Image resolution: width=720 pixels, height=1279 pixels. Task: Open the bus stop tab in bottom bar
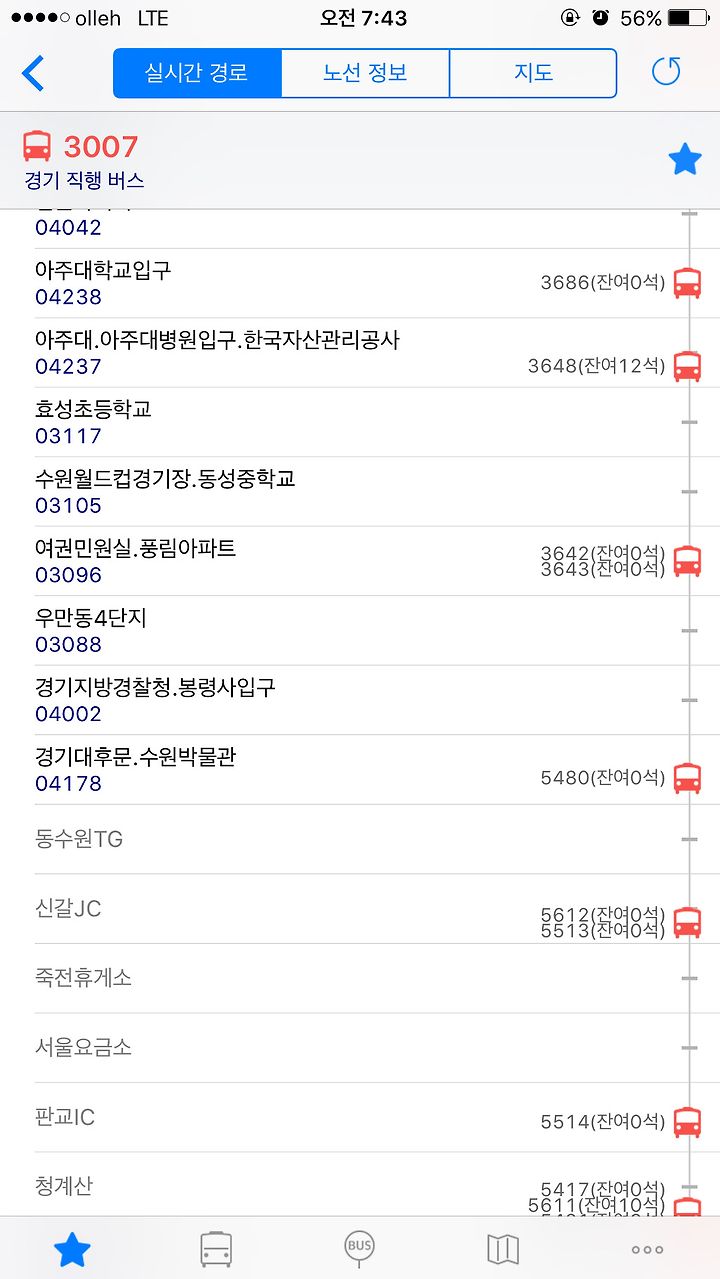coord(360,1248)
